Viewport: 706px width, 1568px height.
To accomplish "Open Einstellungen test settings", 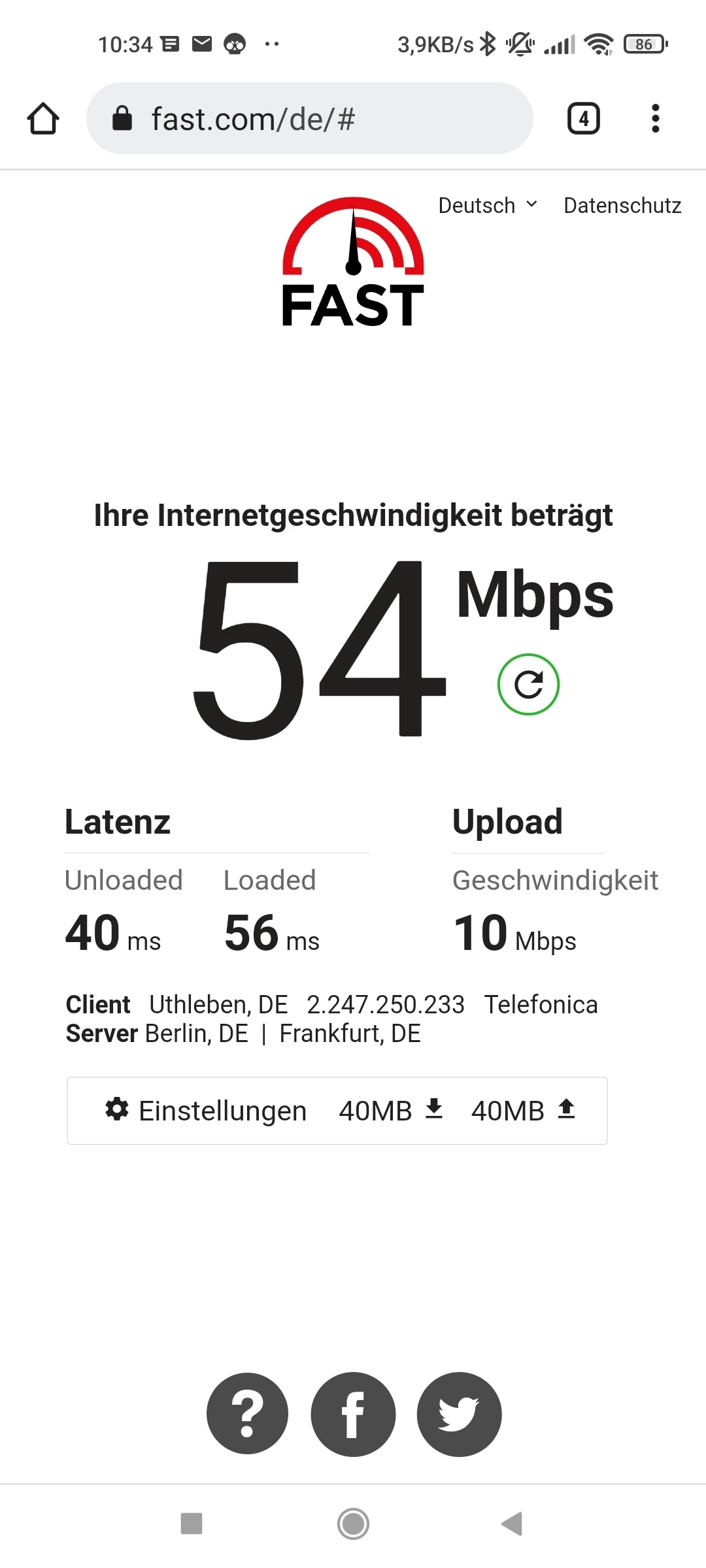I will tap(207, 1111).
